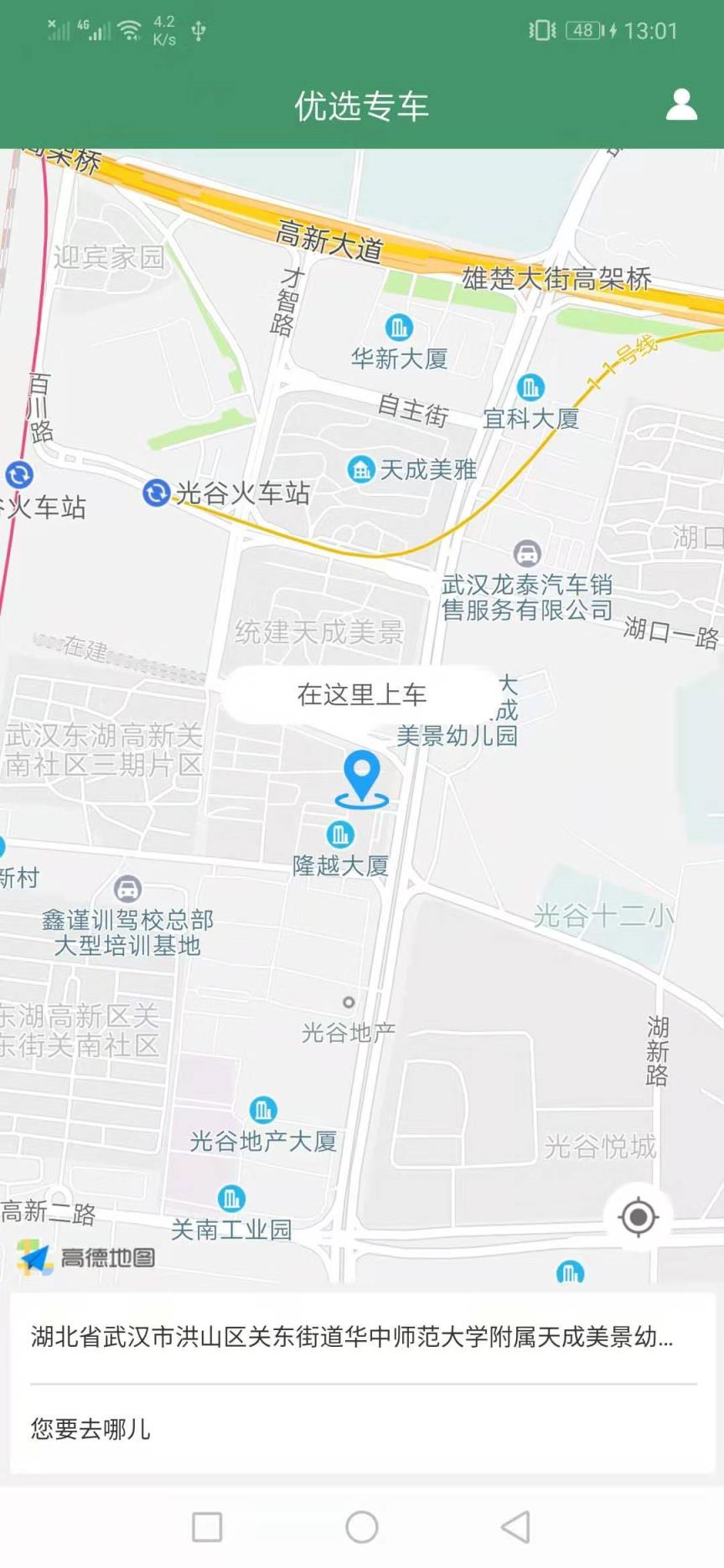Select the 隆越大厦 building icon
724x1568 pixels.
click(x=340, y=835)
